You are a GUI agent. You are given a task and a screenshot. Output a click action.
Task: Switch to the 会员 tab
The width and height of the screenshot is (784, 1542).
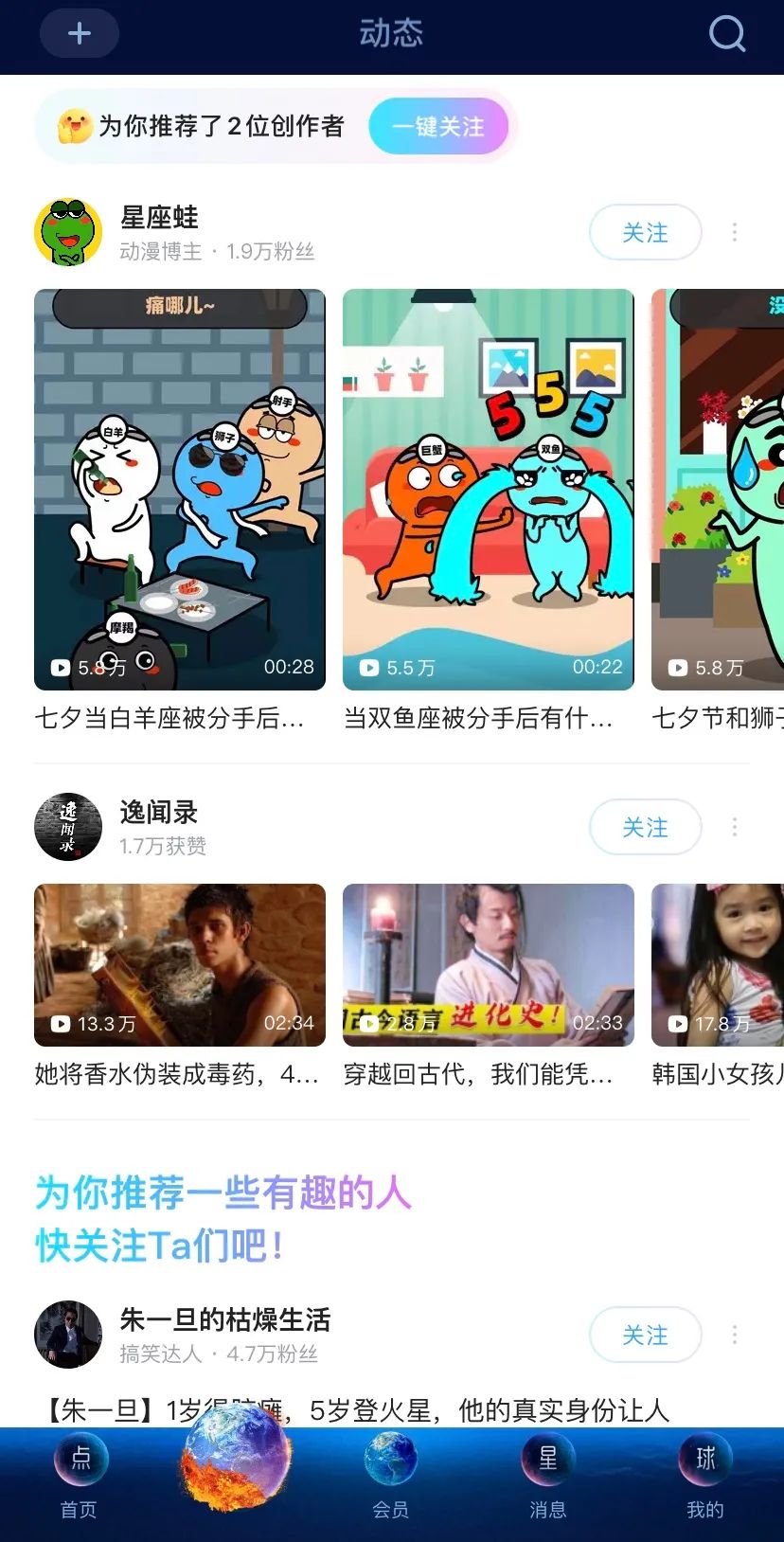(x=391, y=1479)
